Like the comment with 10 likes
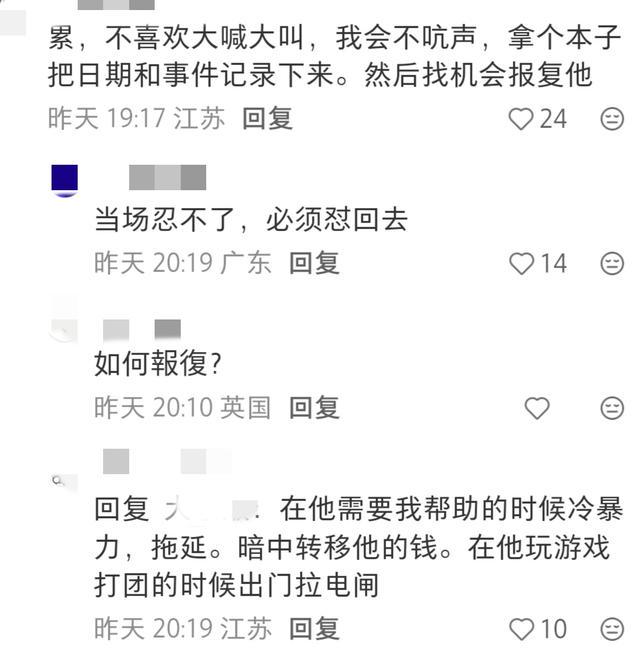 (x=521, y=629)
